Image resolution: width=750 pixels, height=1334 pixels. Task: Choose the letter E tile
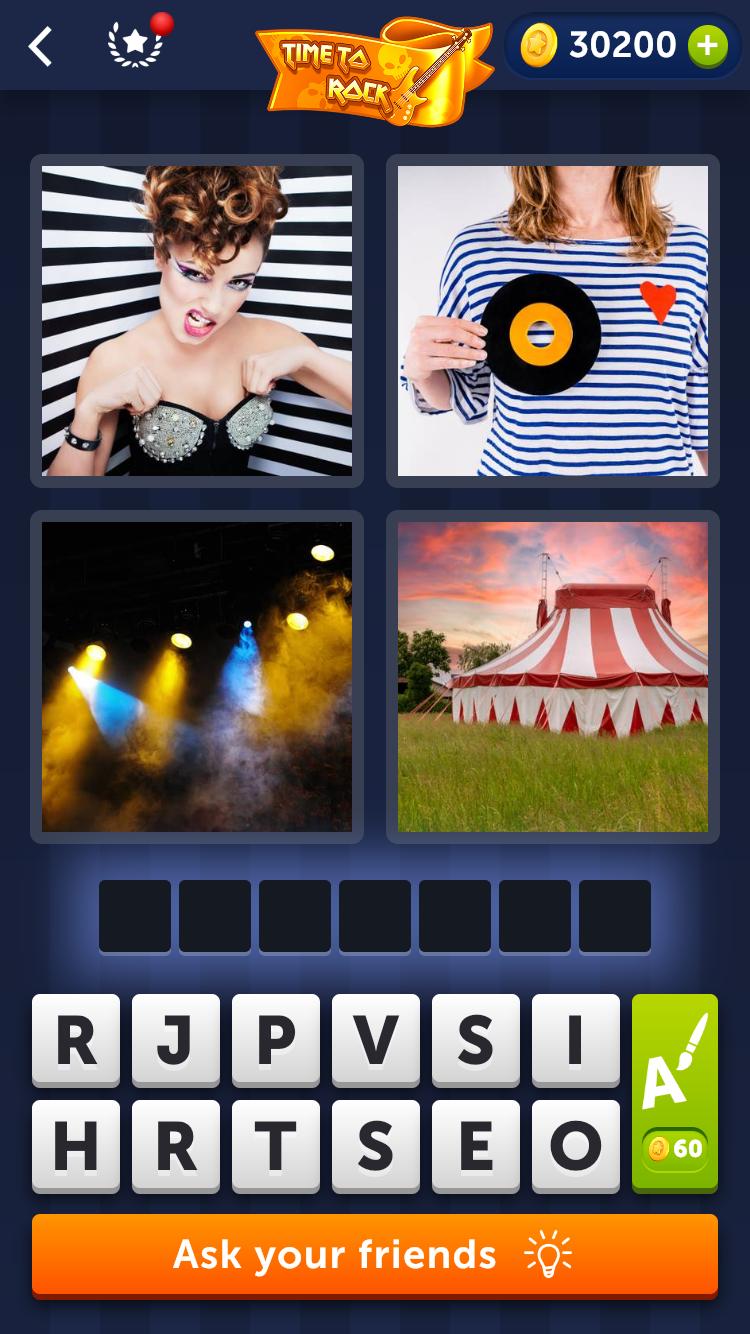point(476,1147)
